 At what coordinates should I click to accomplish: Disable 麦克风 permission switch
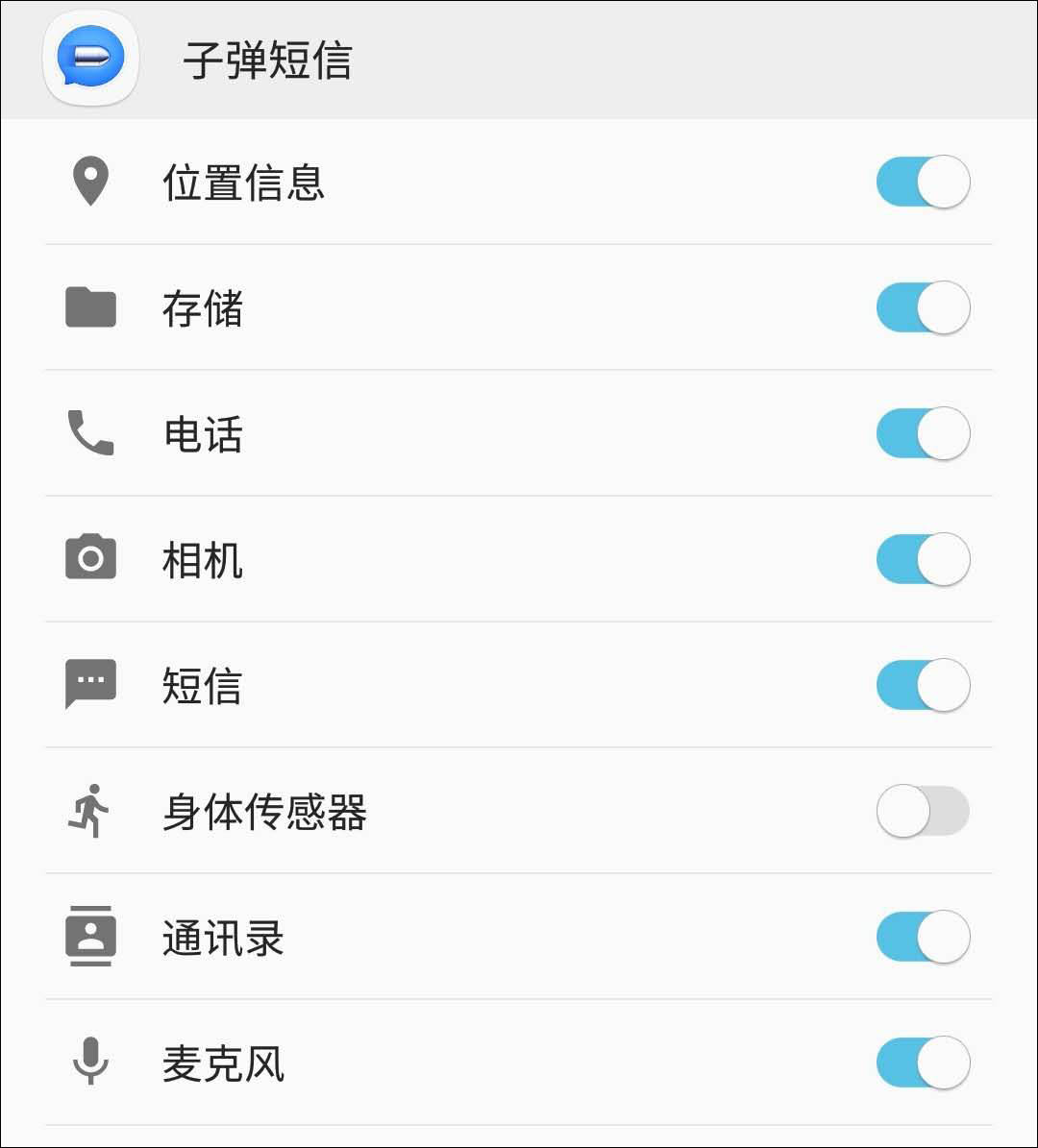coord(923,1063)
